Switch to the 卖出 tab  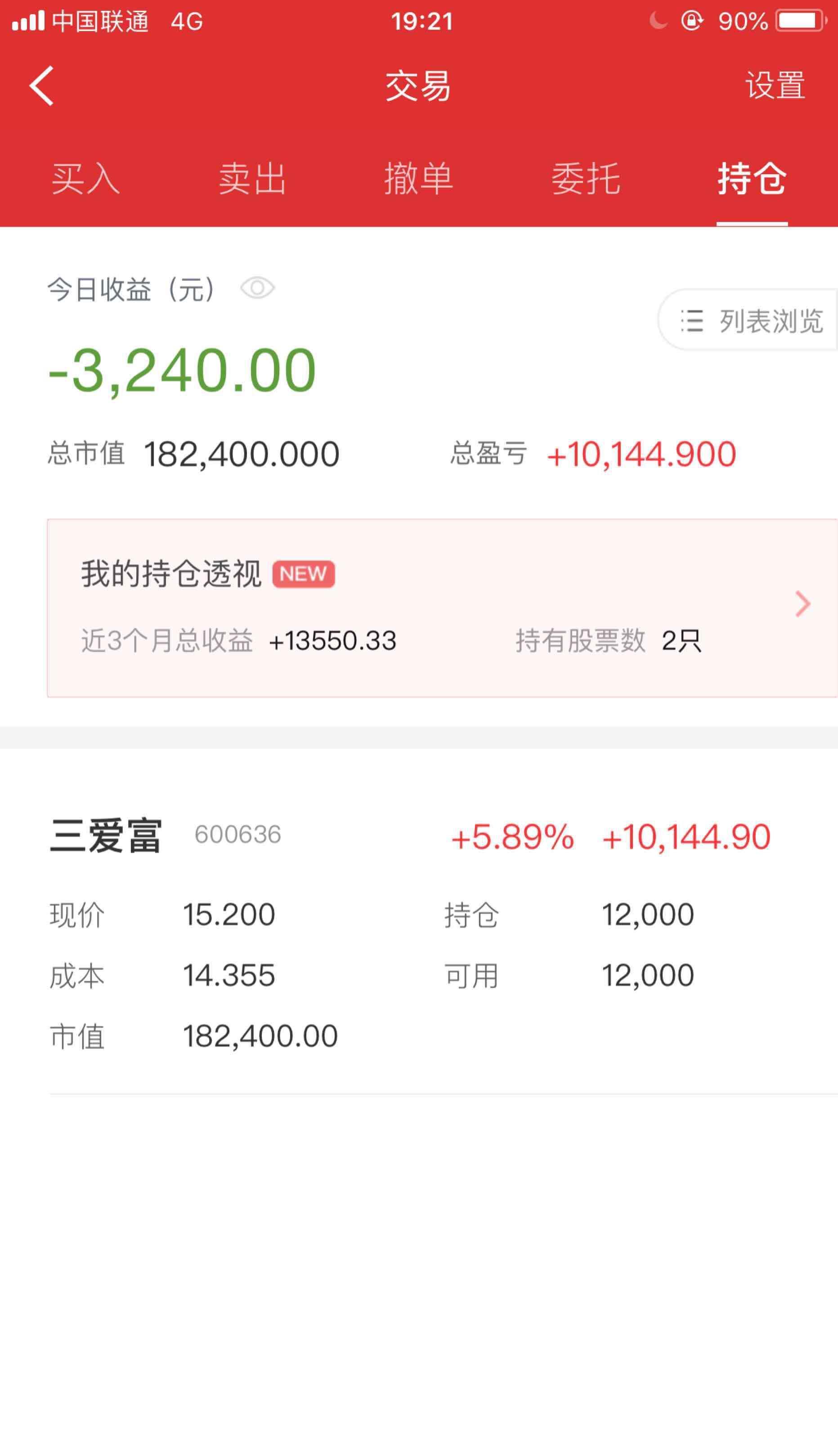[x=252, y=179]
